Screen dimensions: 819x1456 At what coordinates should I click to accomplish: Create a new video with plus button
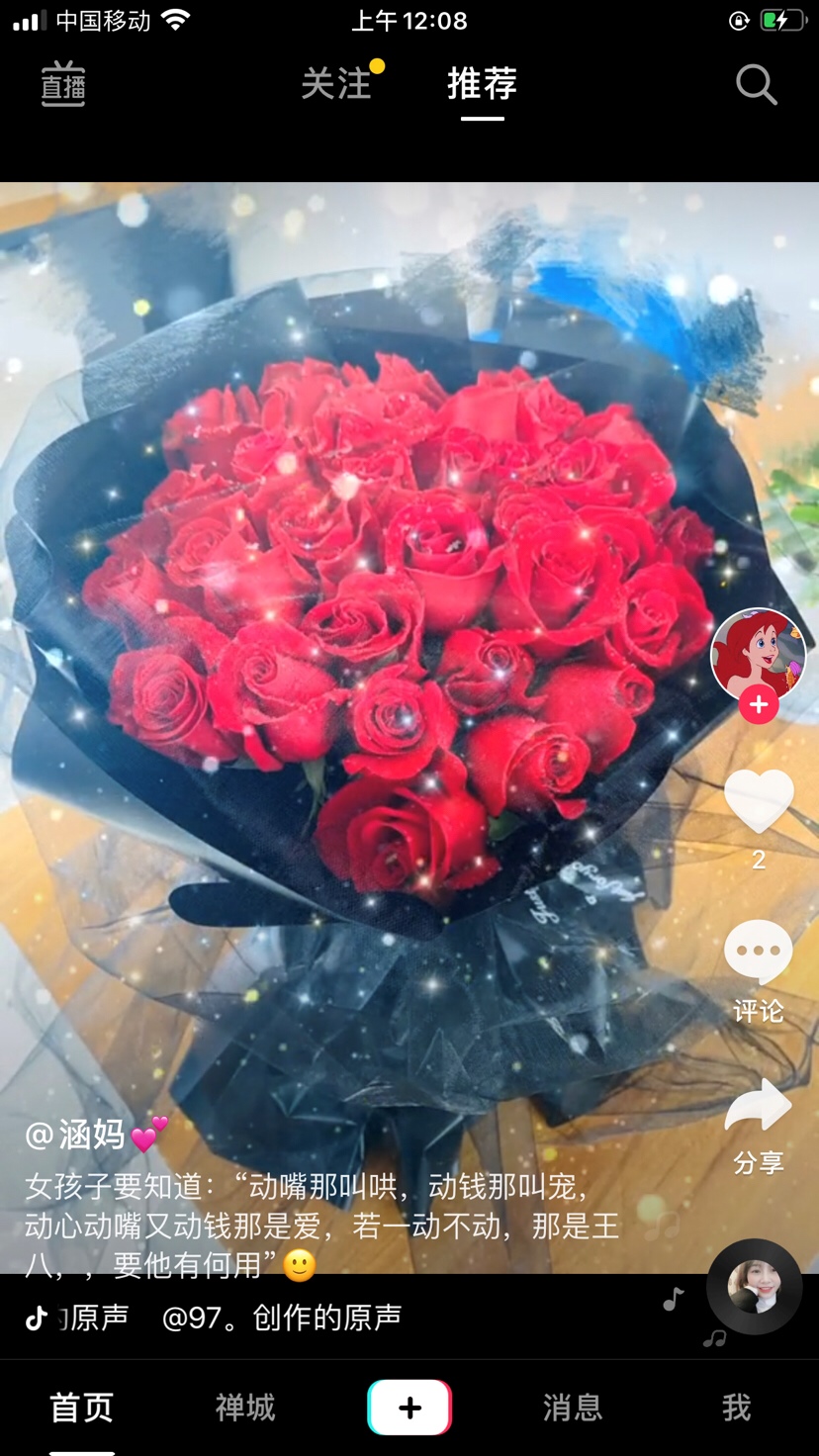click(409, 1408)
